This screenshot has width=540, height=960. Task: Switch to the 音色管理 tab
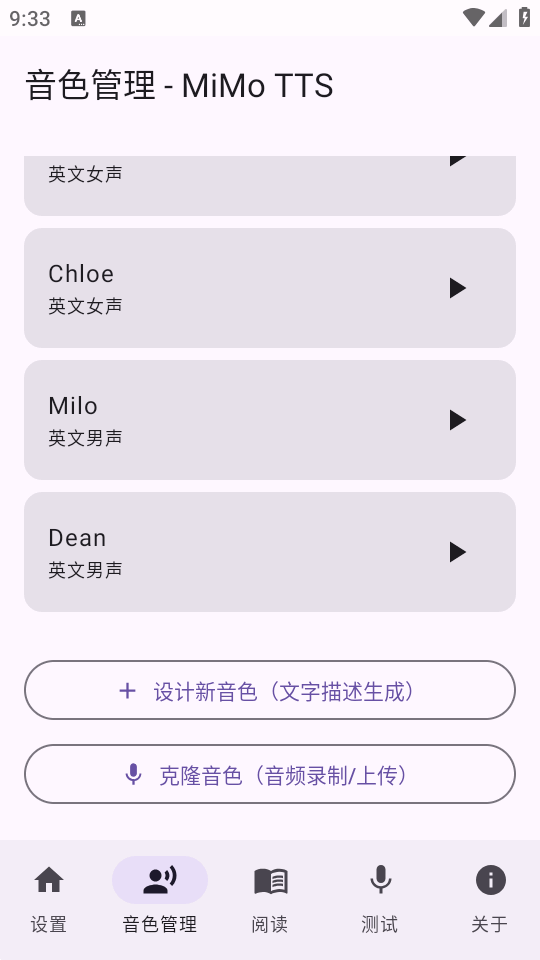coord(160,899)
